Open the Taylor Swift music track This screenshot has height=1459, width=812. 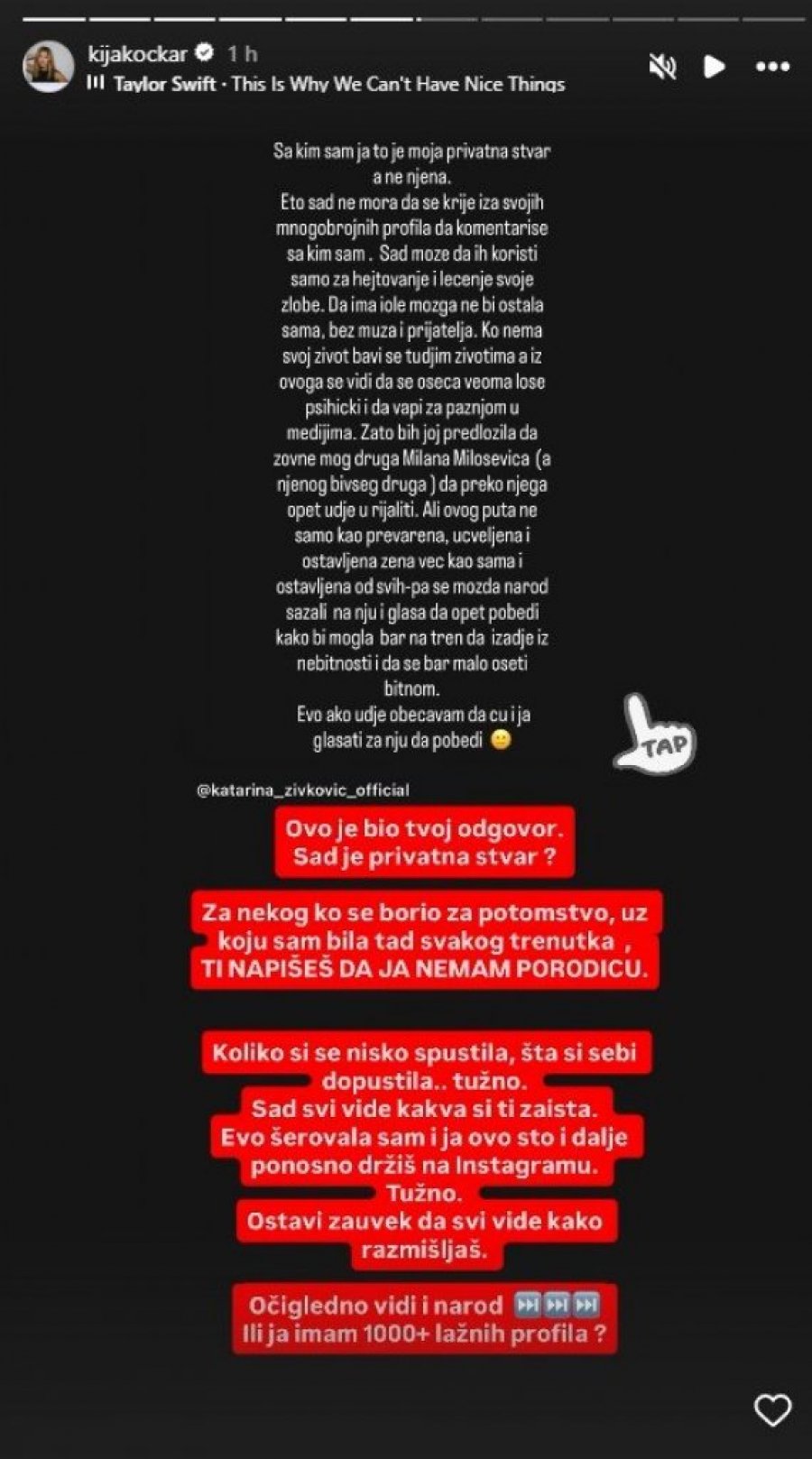point(338,84)
